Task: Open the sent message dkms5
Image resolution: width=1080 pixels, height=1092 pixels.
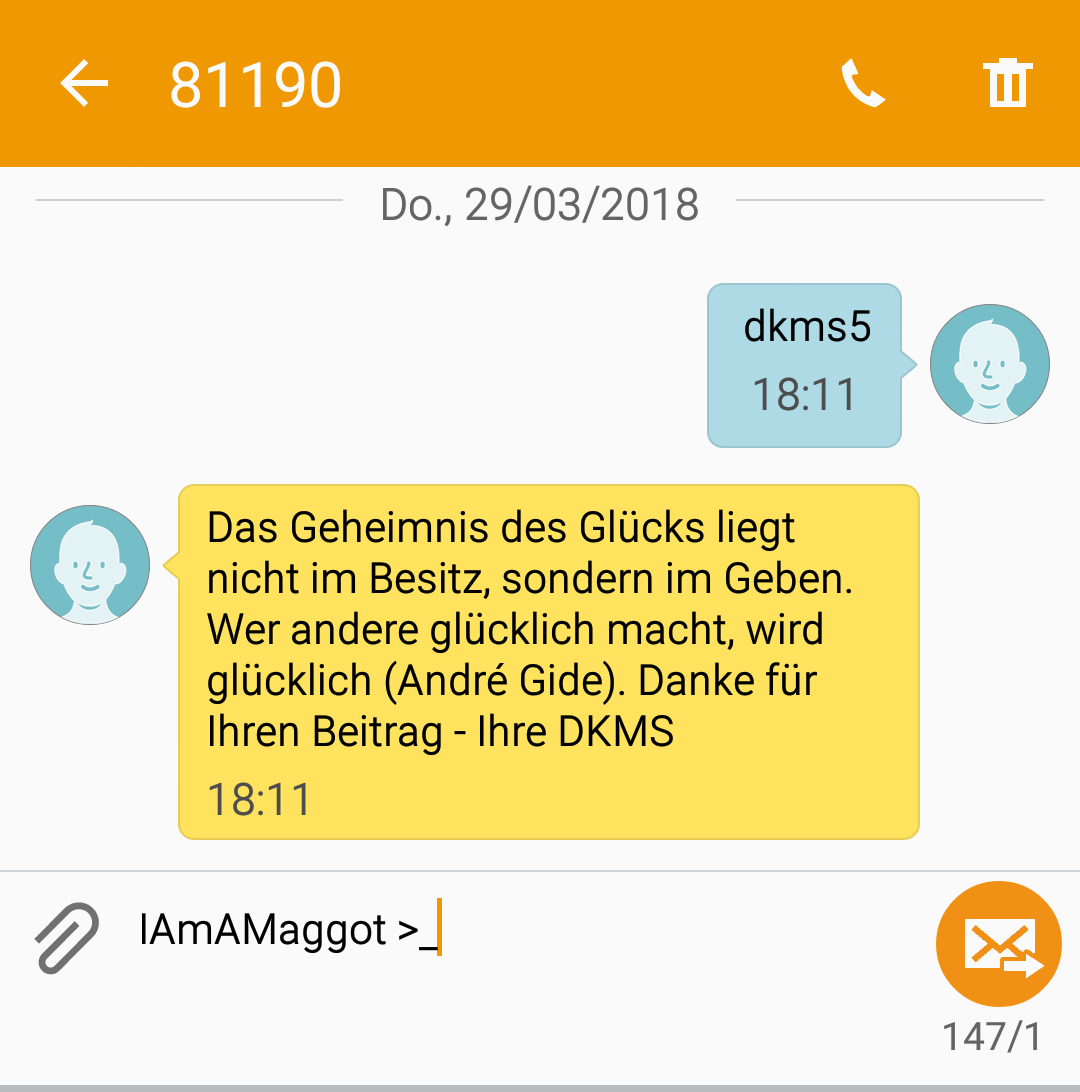Action: 804,366
